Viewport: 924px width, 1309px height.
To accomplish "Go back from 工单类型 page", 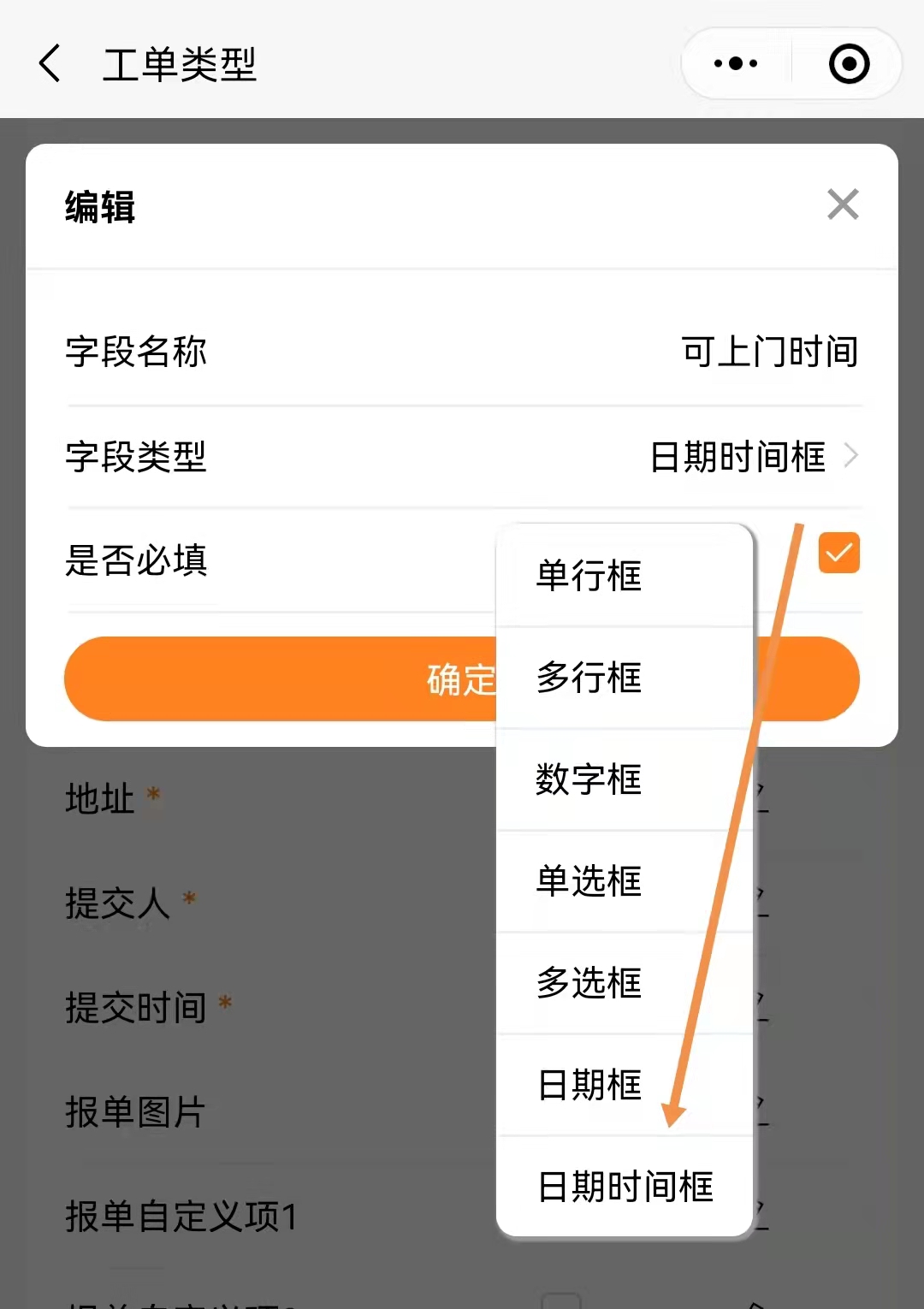I will coord(51,64).
